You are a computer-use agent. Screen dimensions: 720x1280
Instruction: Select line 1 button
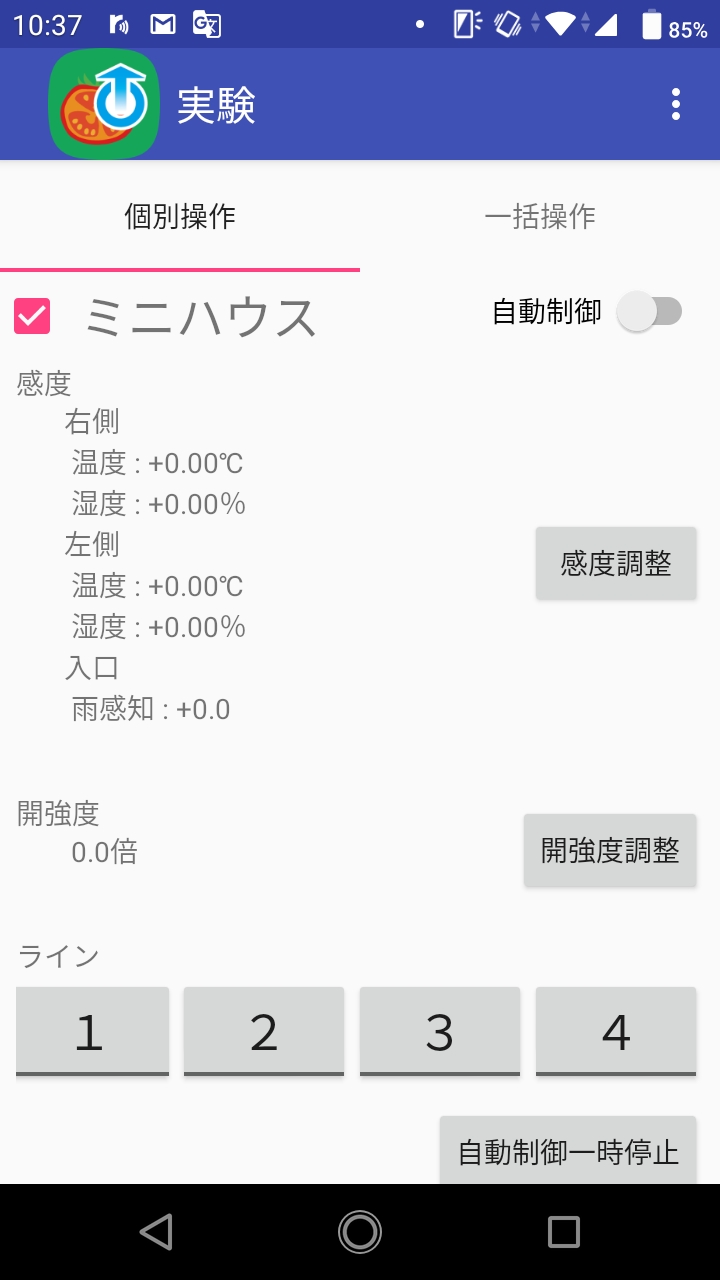click(x=92, y=1031)
